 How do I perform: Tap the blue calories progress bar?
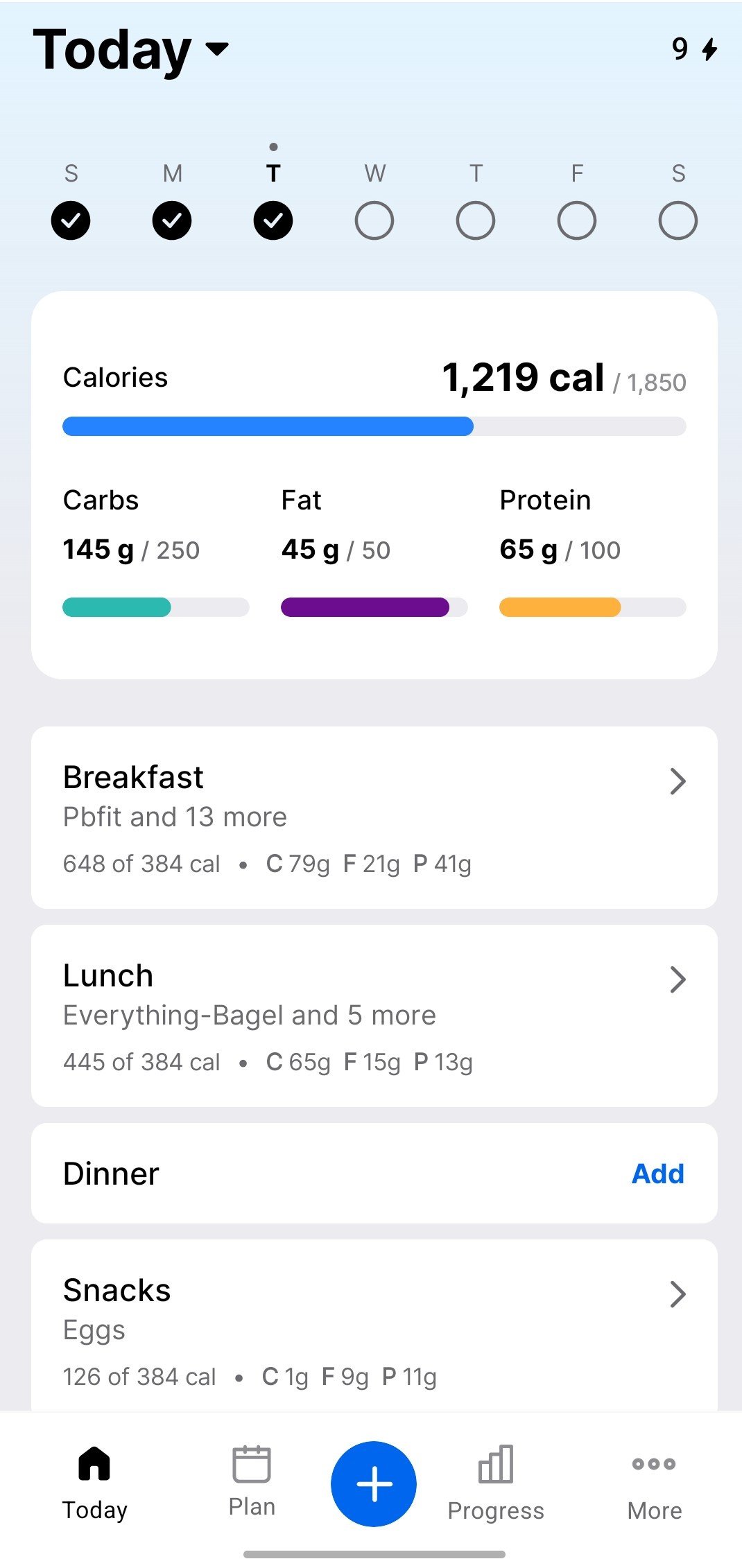pos(268,426)
